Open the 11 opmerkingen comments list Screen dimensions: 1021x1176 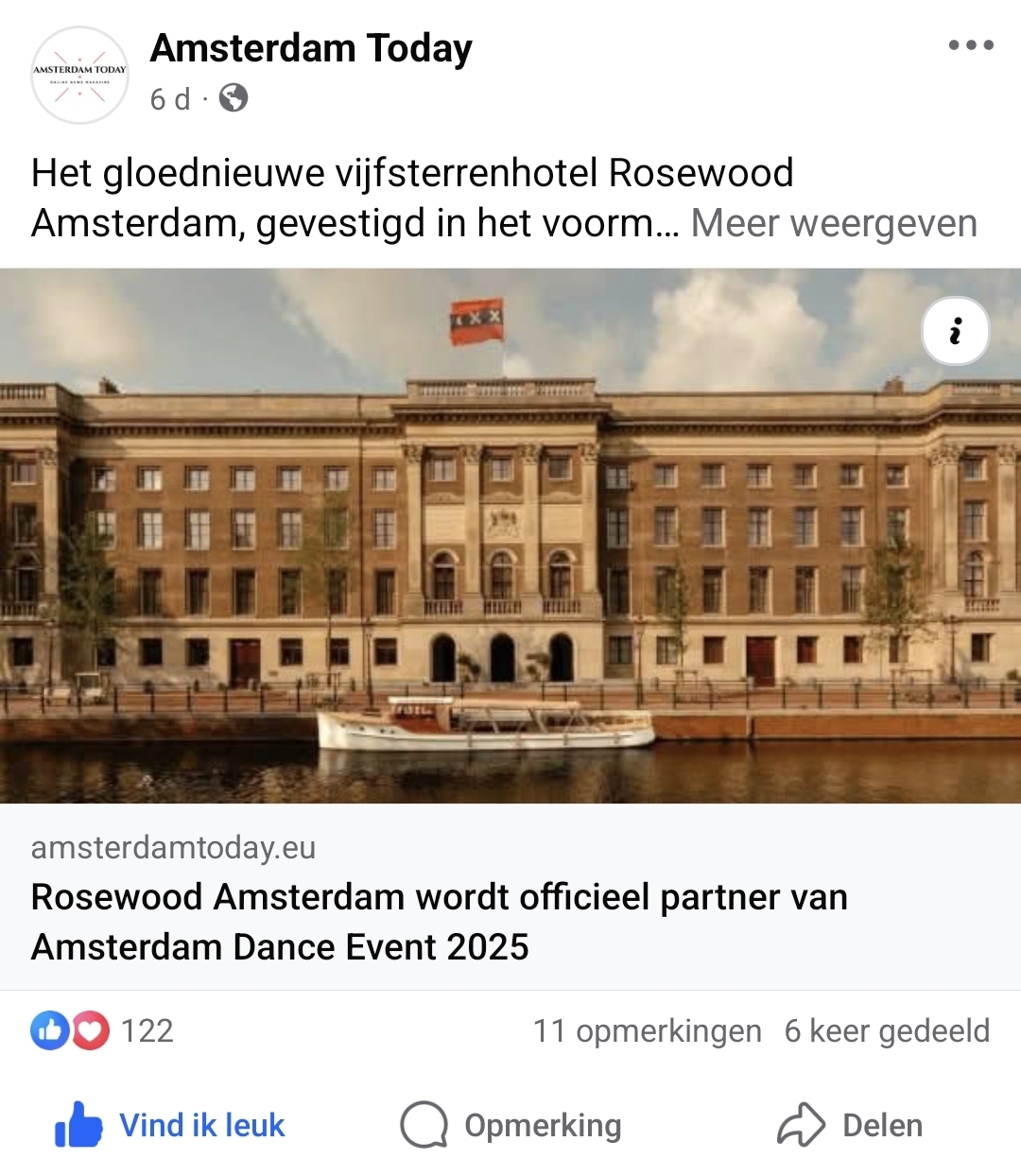[x=647, y=1030]
